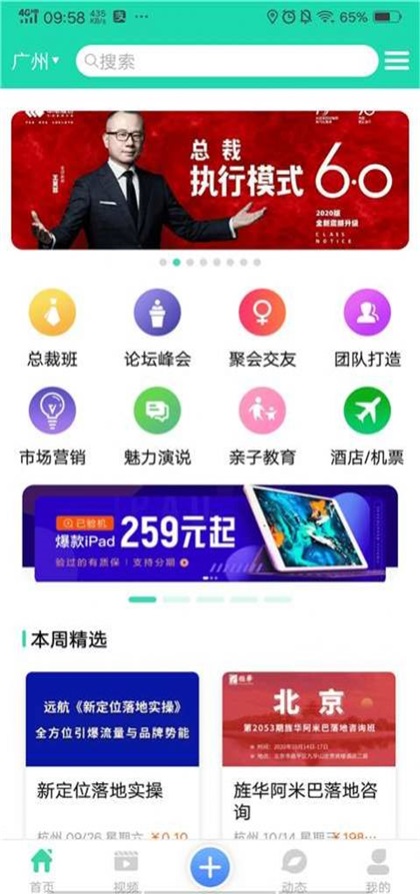The height and width of the screenshot is (894, 420).
Task: Go to the 团队打造 category
Action: (x=367, y=328)
